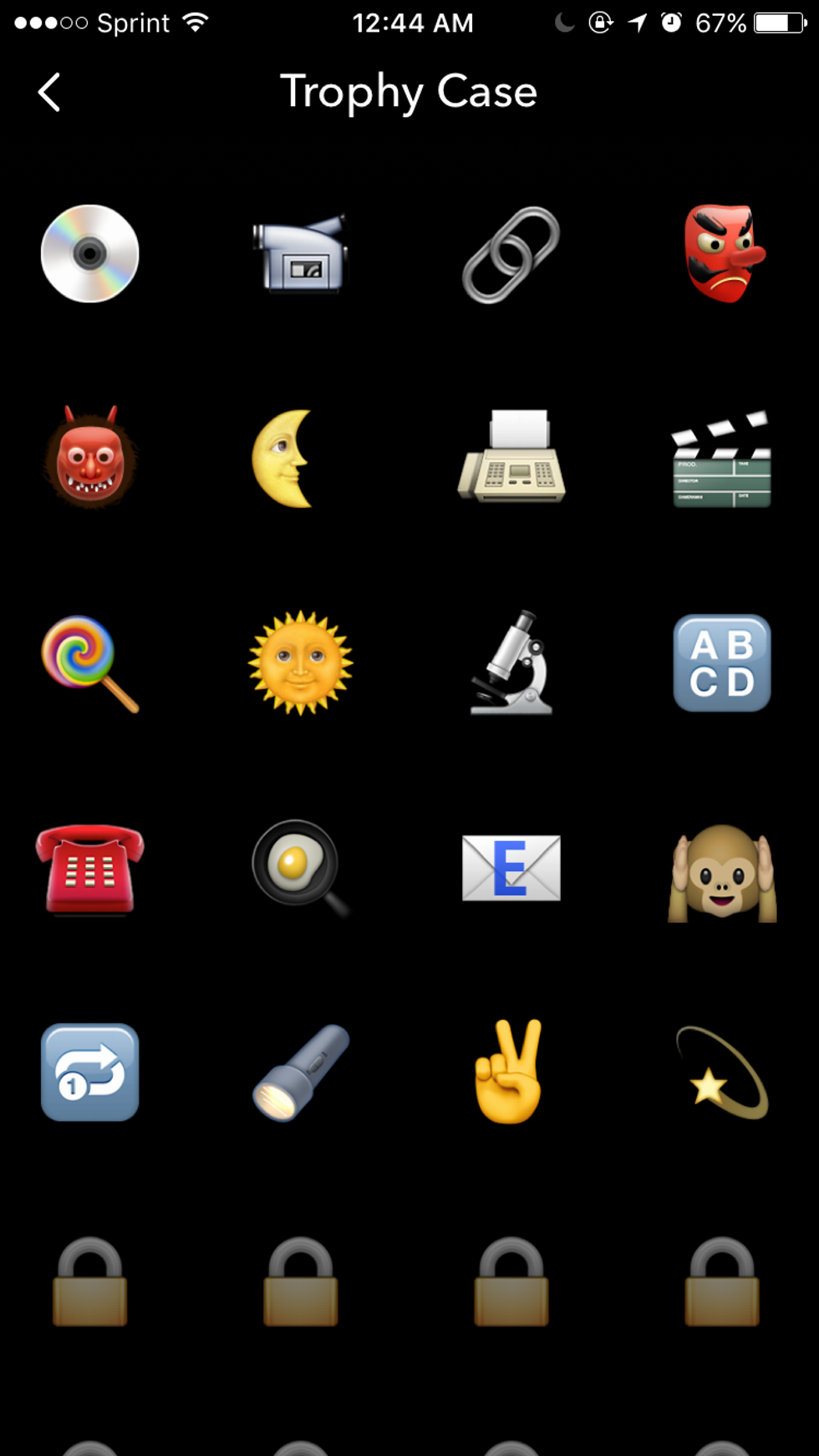The image size is (819, 1456).
Task: View the sun face trophy
Action: click(300, 663)
